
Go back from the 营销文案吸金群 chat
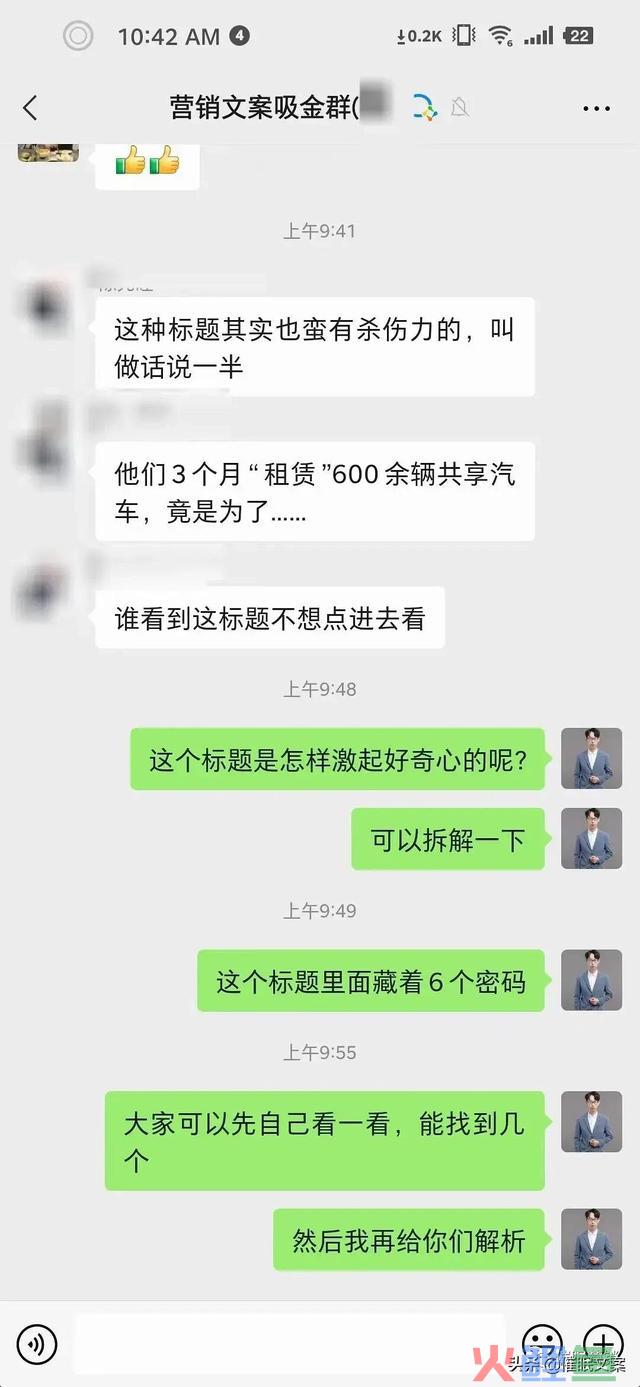click(30, 108)
